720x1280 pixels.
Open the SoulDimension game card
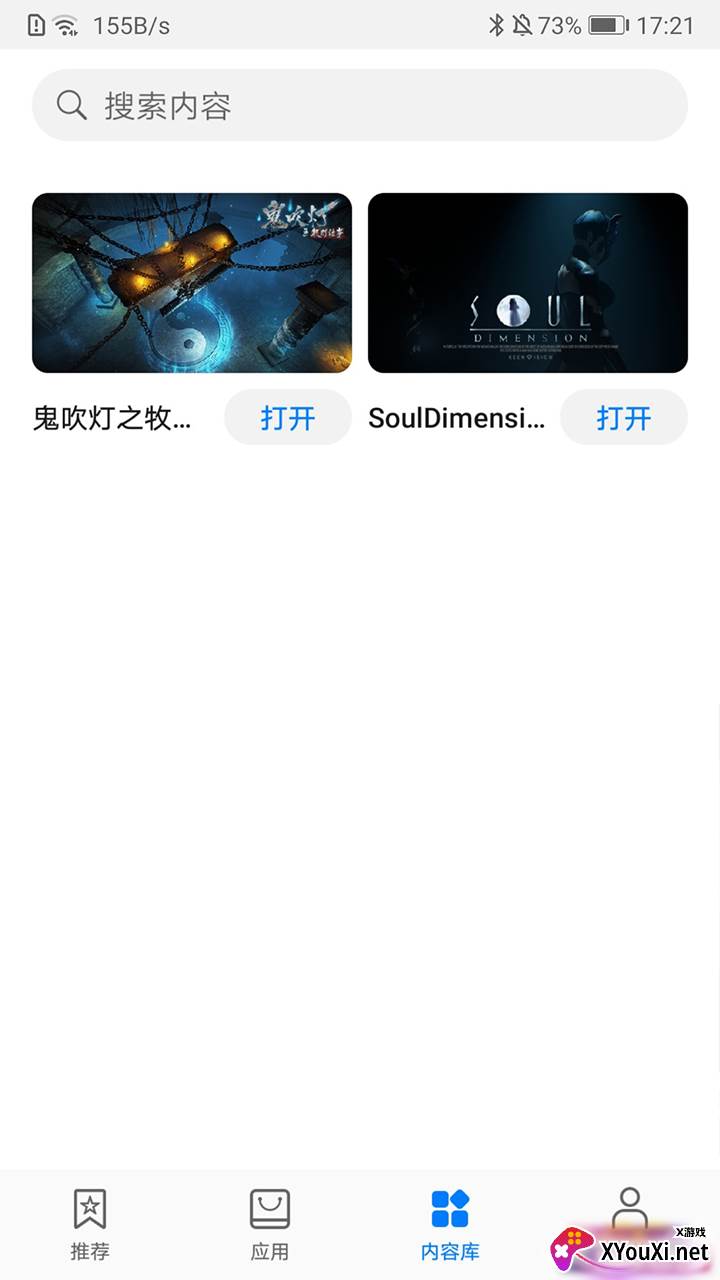pyautogui.click(x=528, y=283)
